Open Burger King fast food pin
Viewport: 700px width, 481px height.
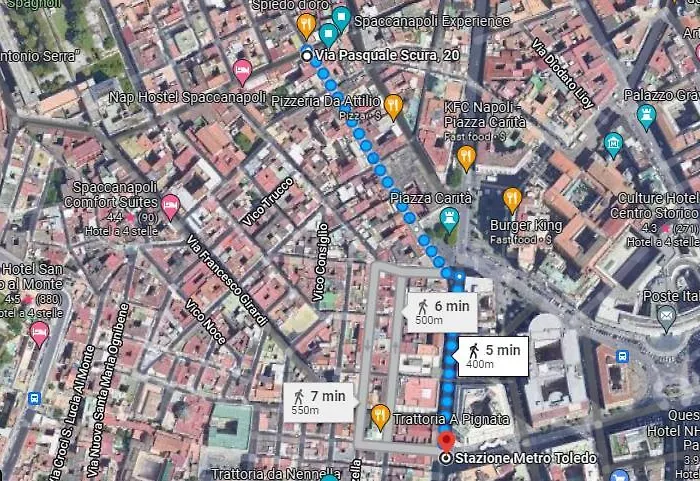512,199
